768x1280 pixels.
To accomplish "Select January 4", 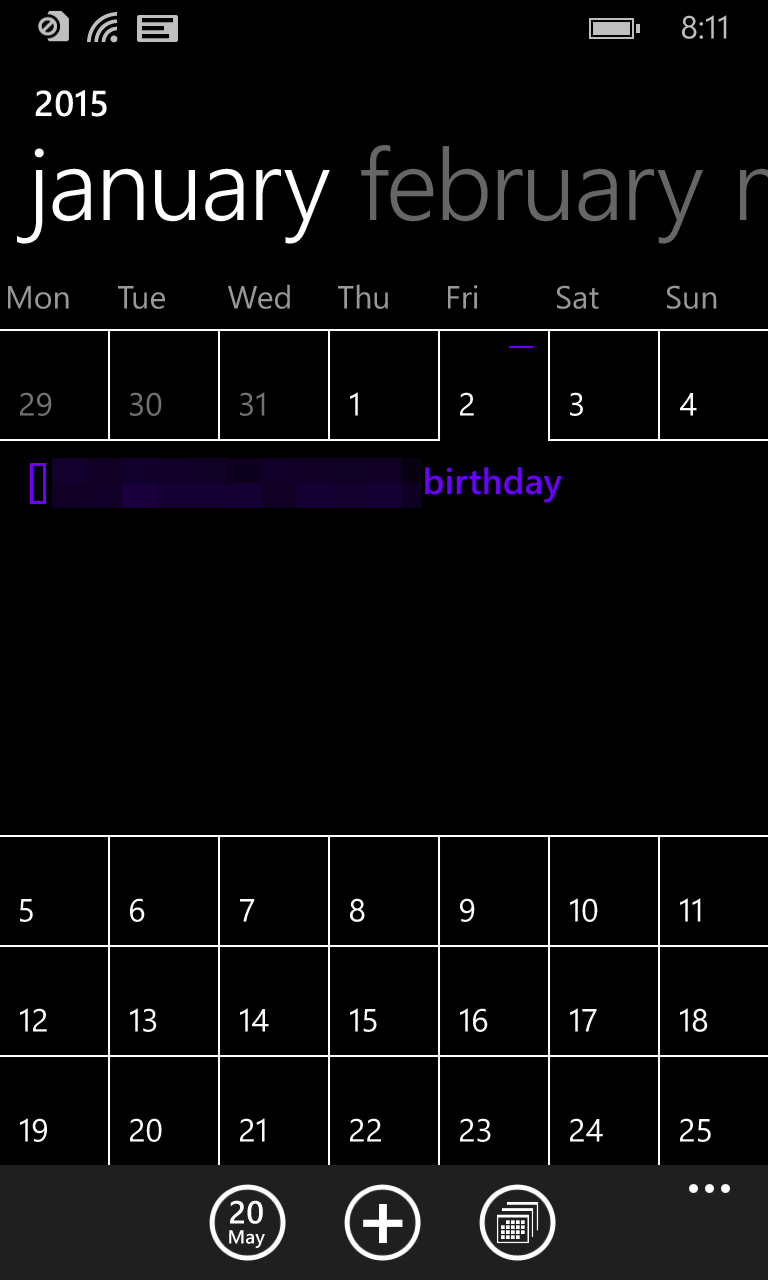I will [x=713, y=385].
